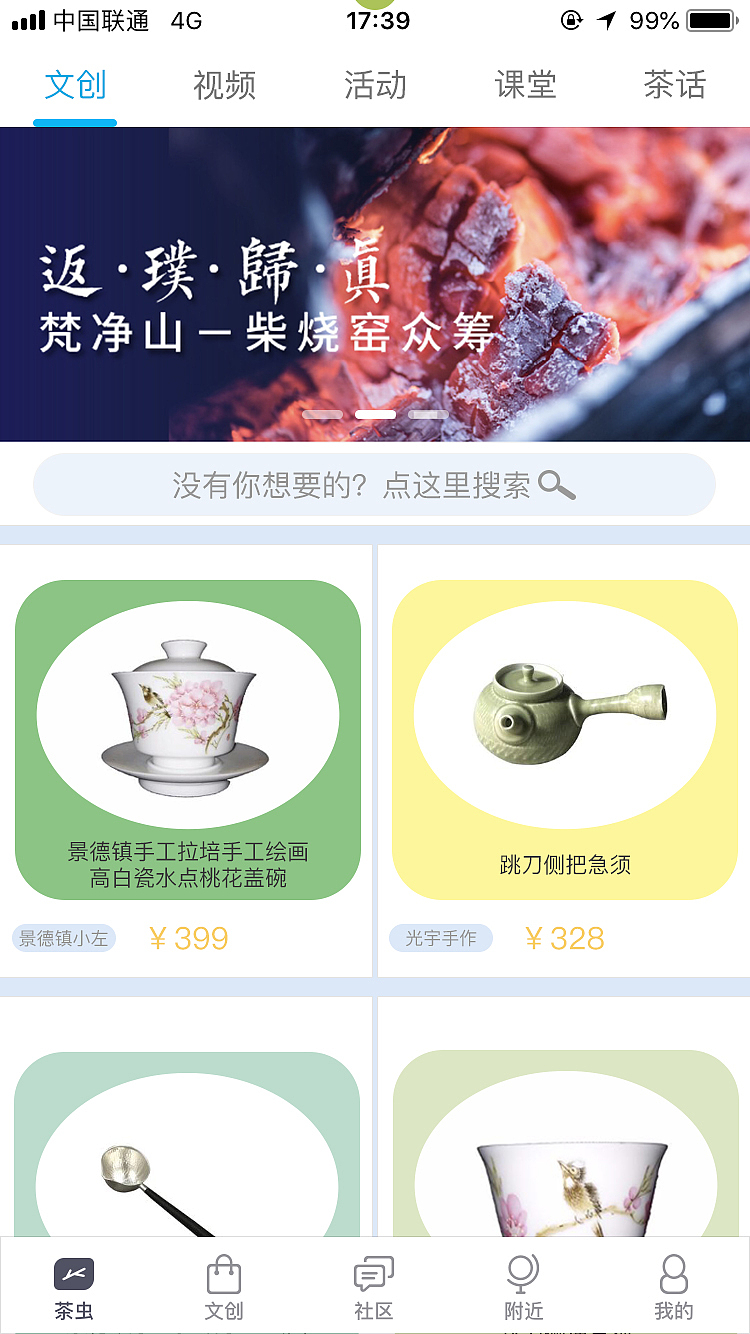Tap the ¥399 price of the 盖碗
750x1334 pixels.
189,938
